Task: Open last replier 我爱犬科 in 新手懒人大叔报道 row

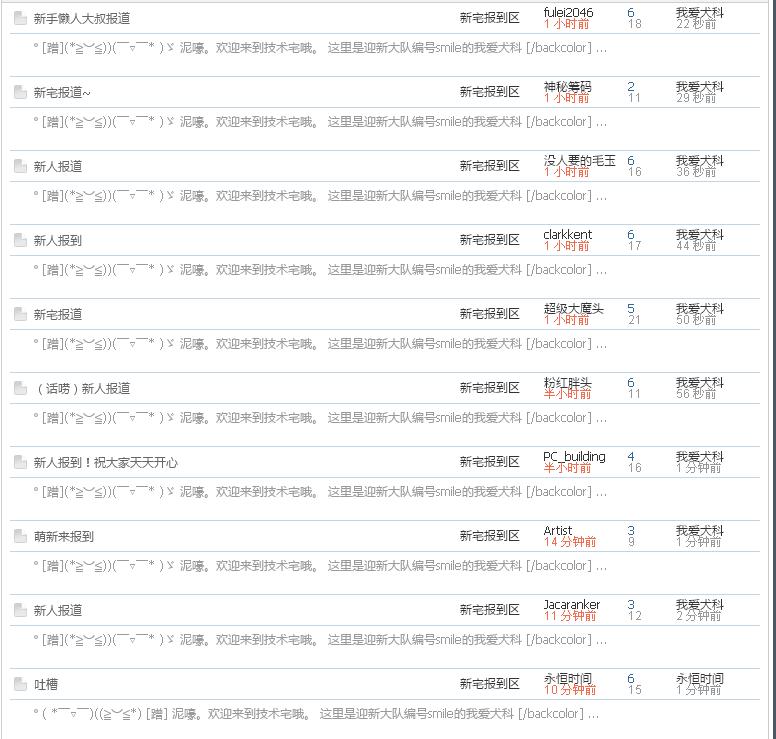Action: pyautogui.click(x=699, y=12)
